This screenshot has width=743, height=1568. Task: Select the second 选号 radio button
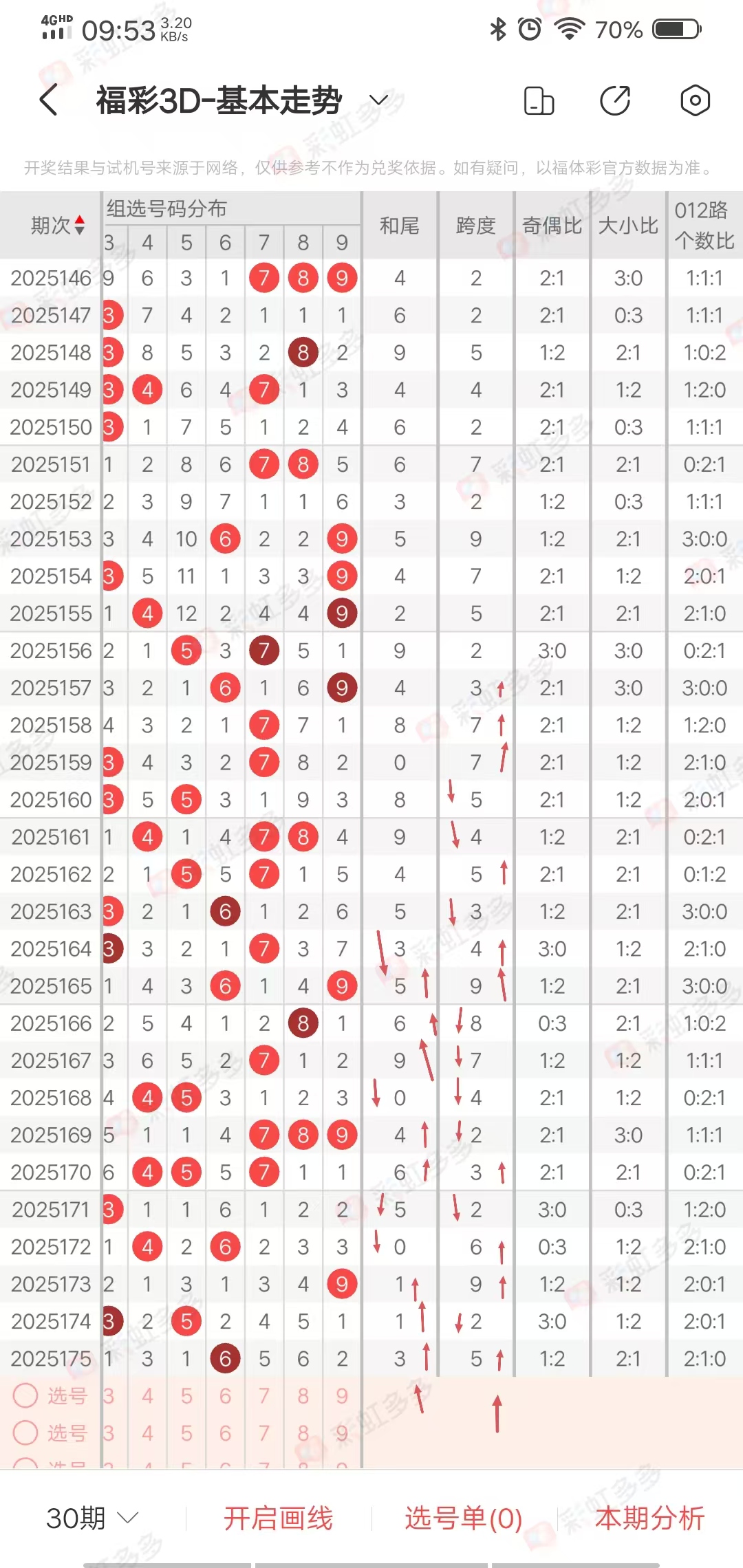(x=25, y=1433)
